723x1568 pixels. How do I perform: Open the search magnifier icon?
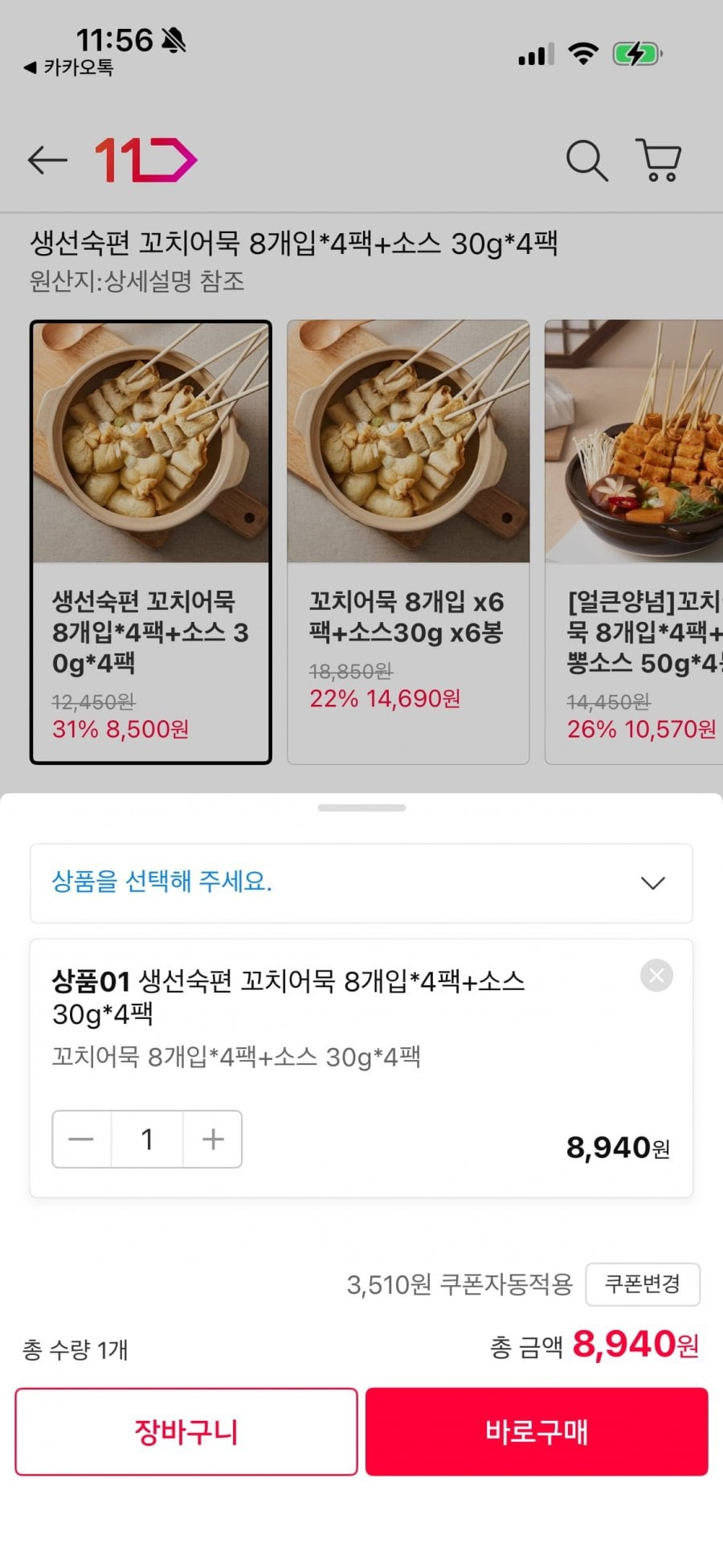(x=586, y=160)
